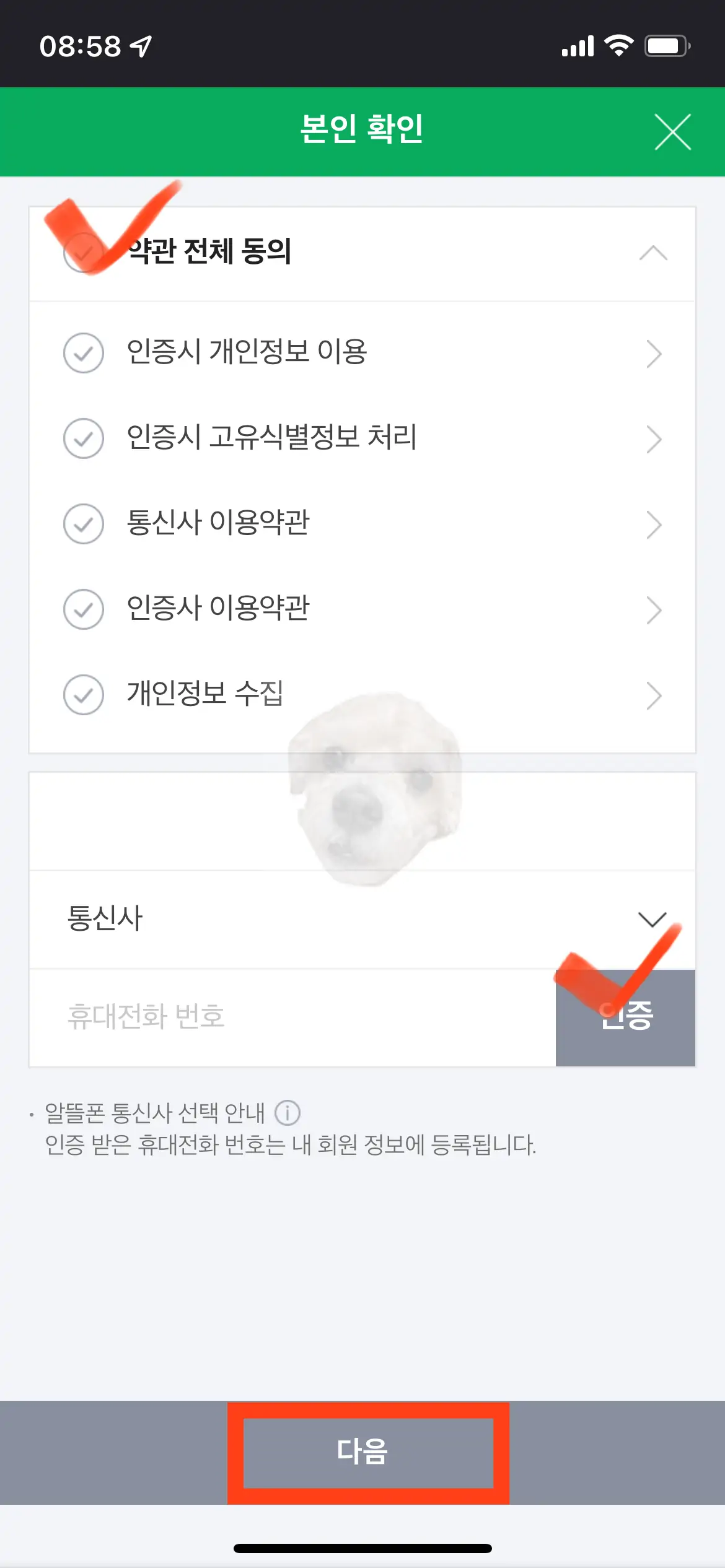
Task: Check the 통신사 이용약관 agreement circle
Action: click(x=84, y=524)
